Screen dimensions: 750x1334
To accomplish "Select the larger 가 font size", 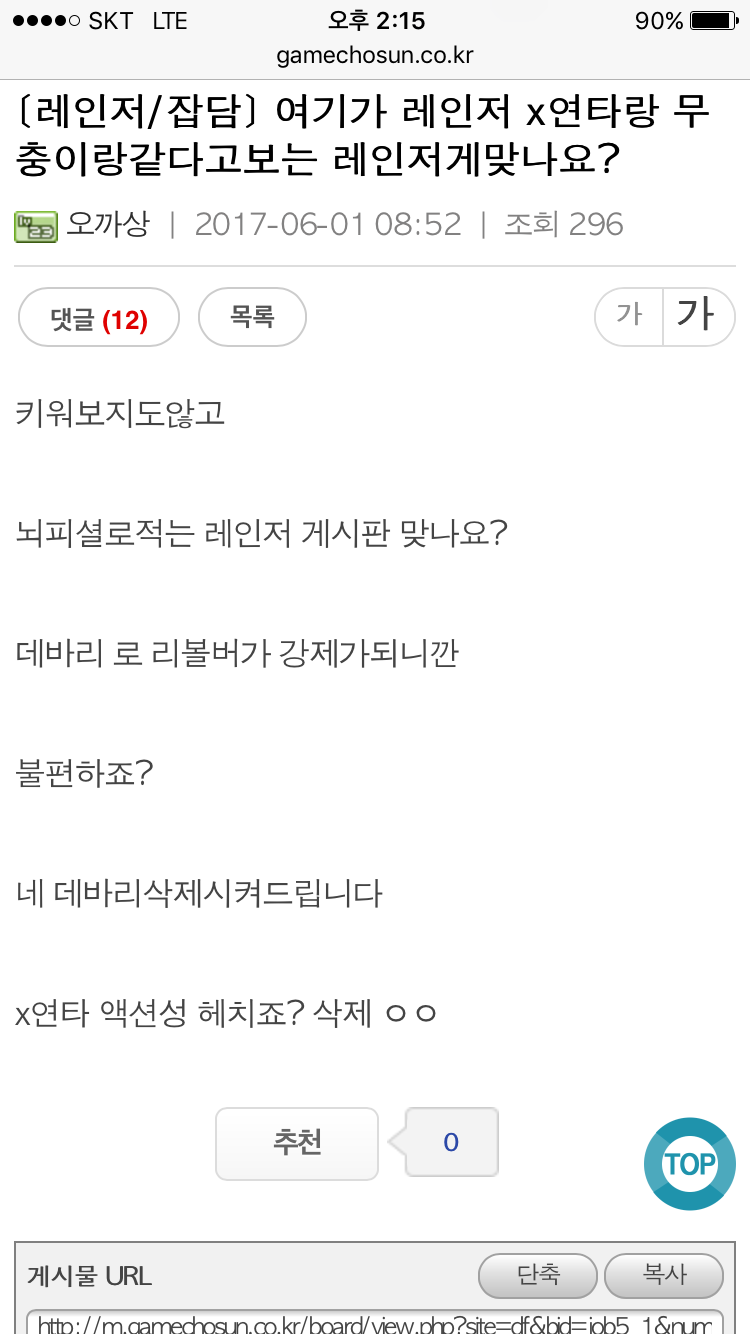I will point(697,316).
